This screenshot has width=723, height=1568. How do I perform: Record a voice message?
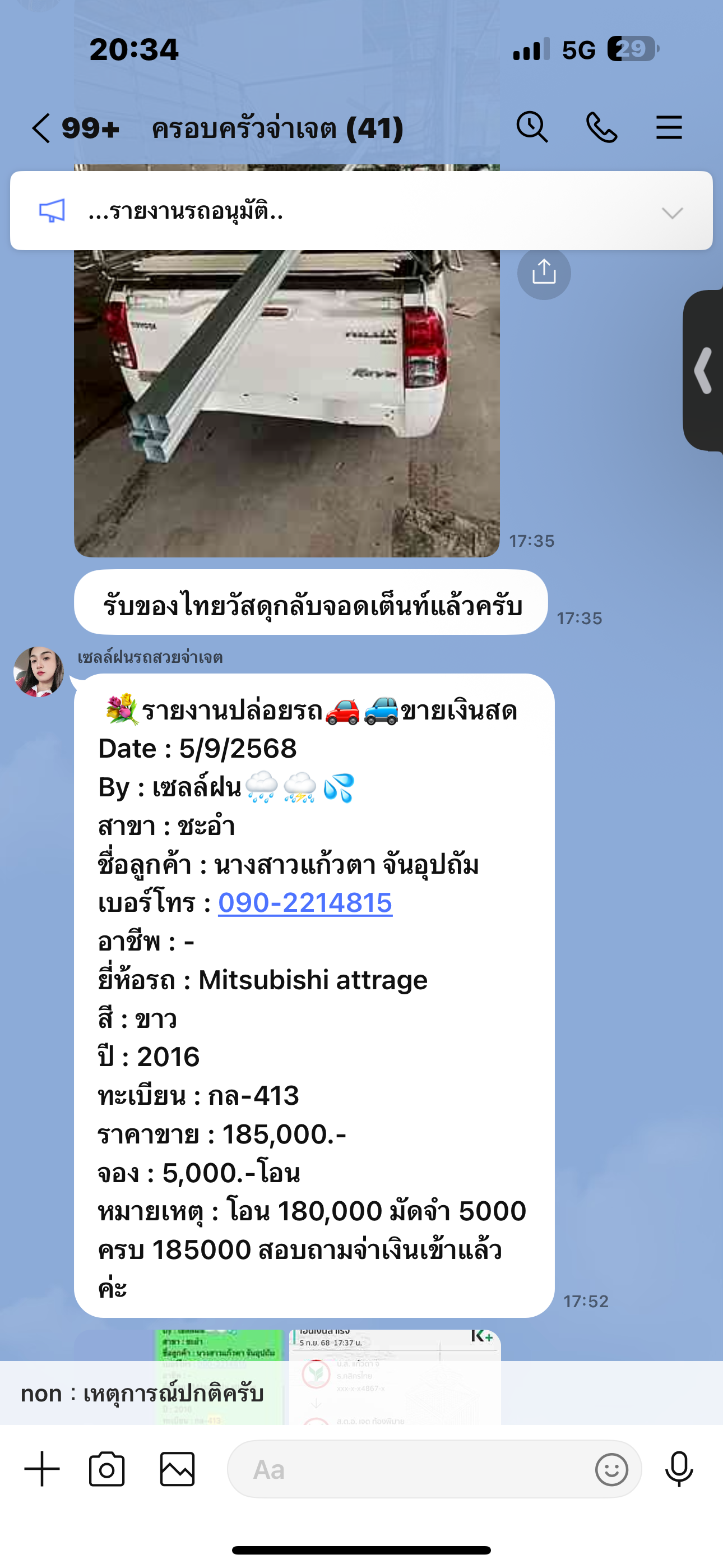click(x=679, y=1469)
